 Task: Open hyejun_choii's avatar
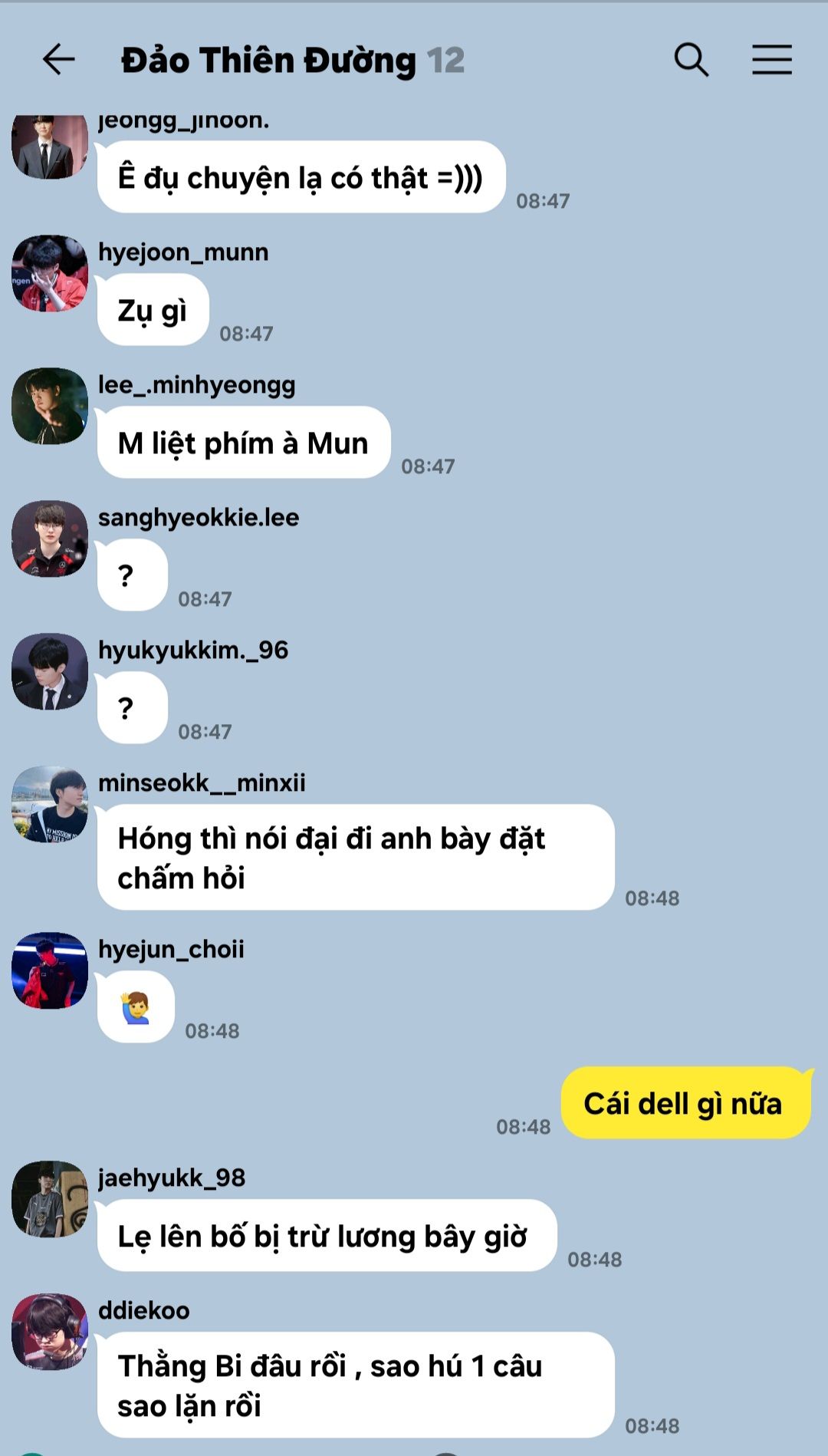point(50,970)
